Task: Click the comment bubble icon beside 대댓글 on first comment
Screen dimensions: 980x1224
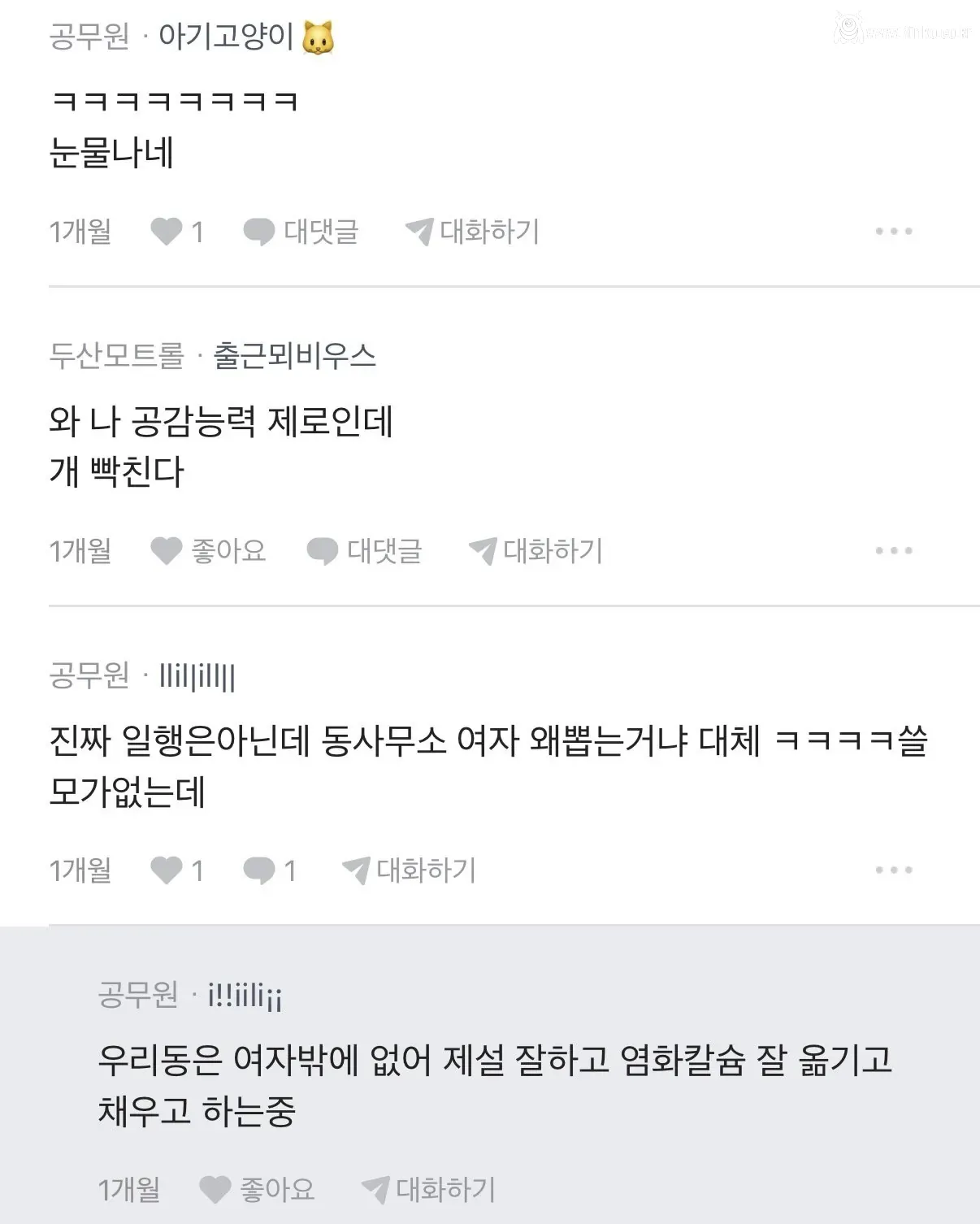Action: coord(258,232)
